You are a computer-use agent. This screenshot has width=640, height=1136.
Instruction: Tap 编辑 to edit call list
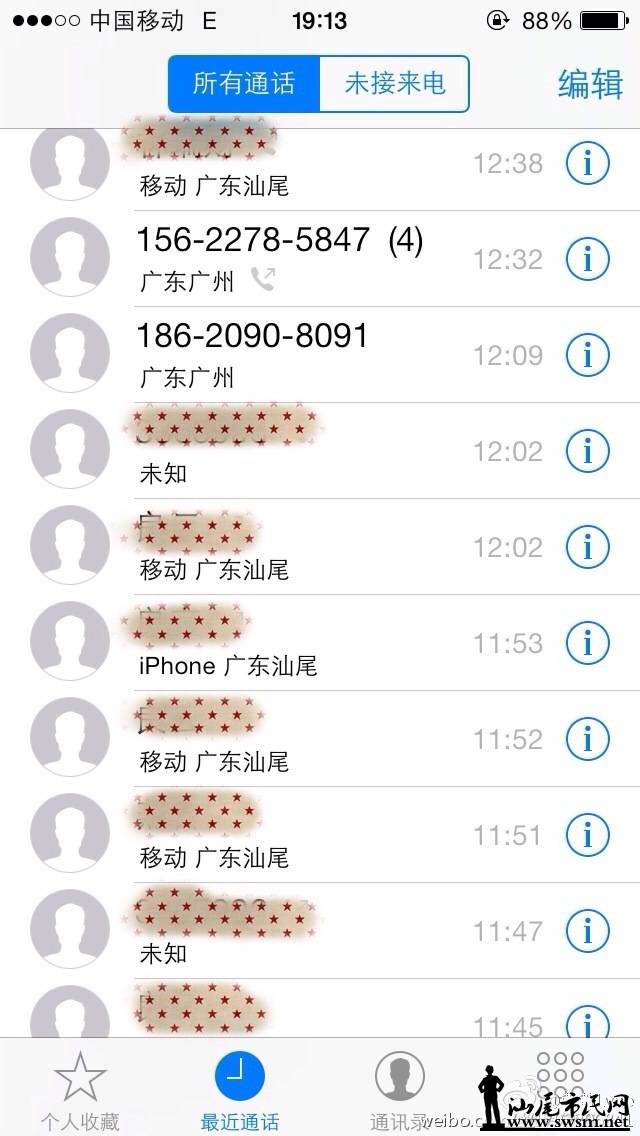pyautogui.click(x=590, y=84)
